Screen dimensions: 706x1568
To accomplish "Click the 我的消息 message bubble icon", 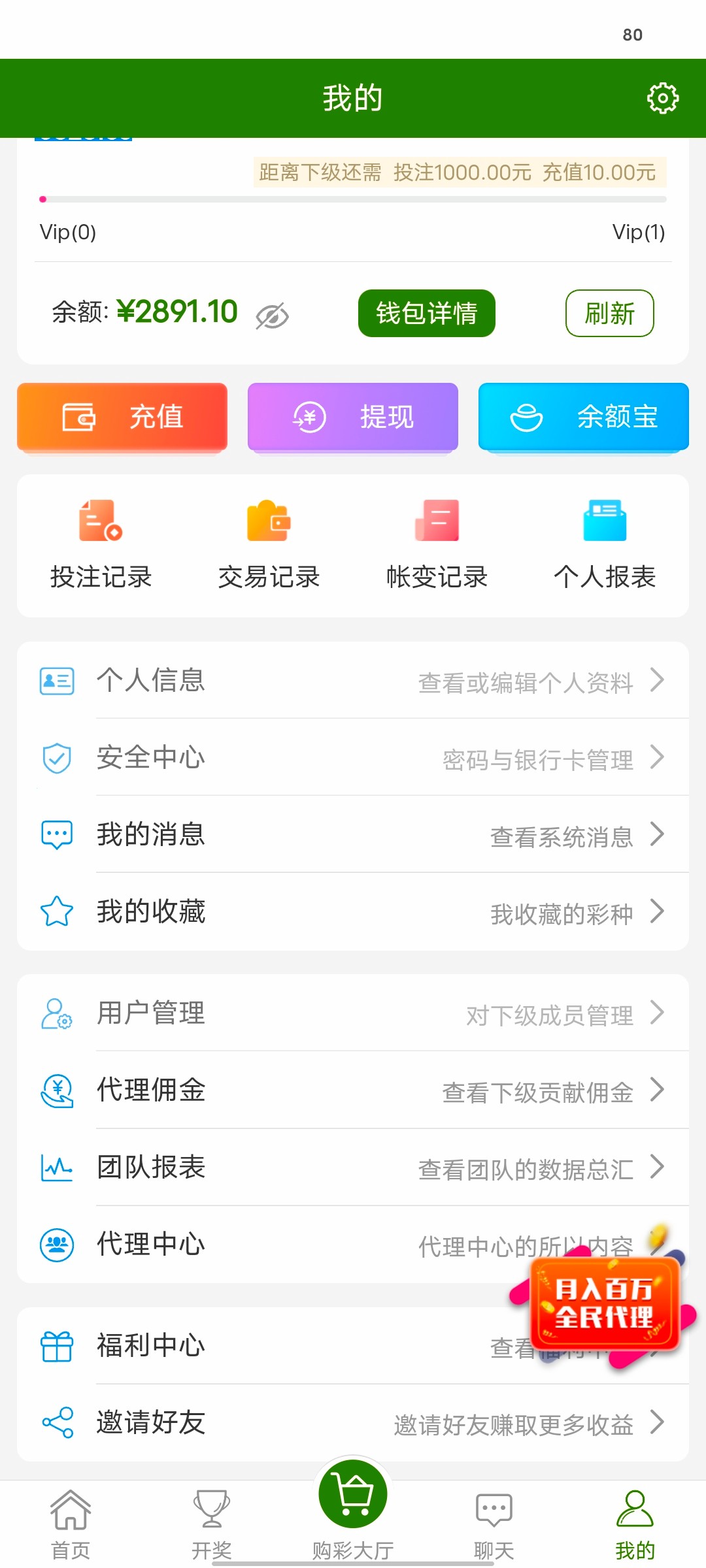I will [56, 834].
